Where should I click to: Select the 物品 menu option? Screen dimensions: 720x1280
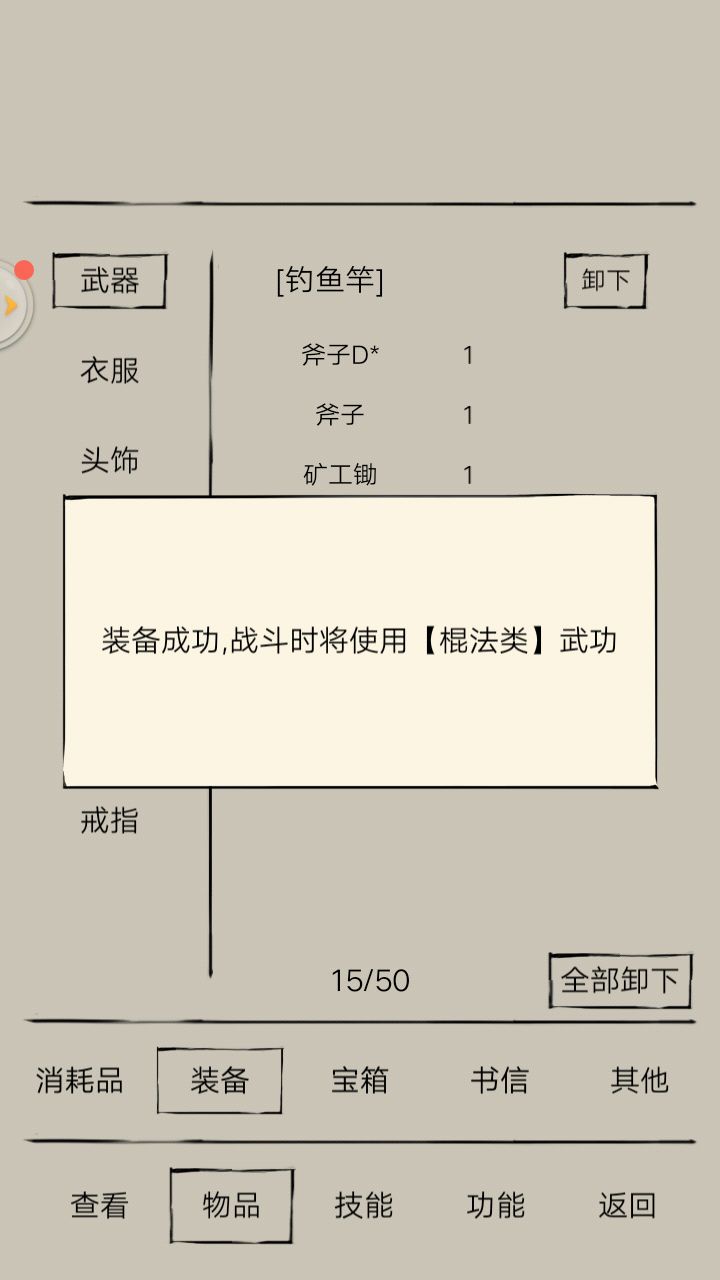230,1206
